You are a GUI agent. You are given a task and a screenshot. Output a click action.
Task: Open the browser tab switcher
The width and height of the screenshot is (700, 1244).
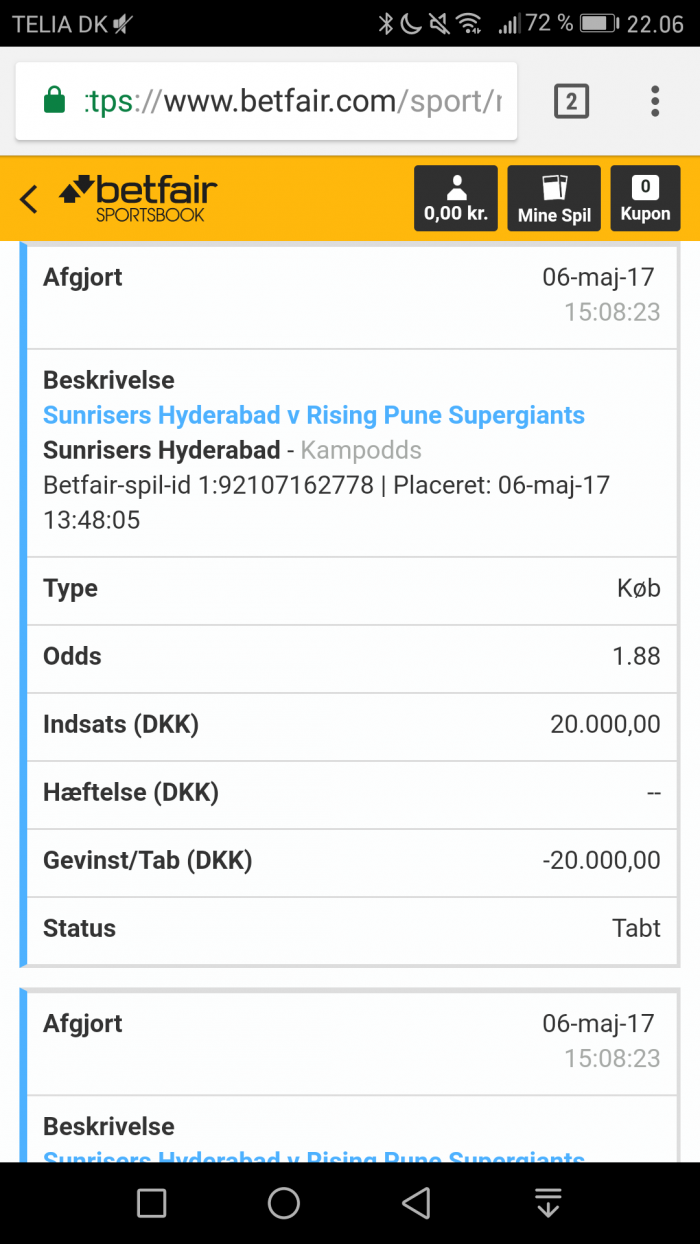tap(571, 101)
